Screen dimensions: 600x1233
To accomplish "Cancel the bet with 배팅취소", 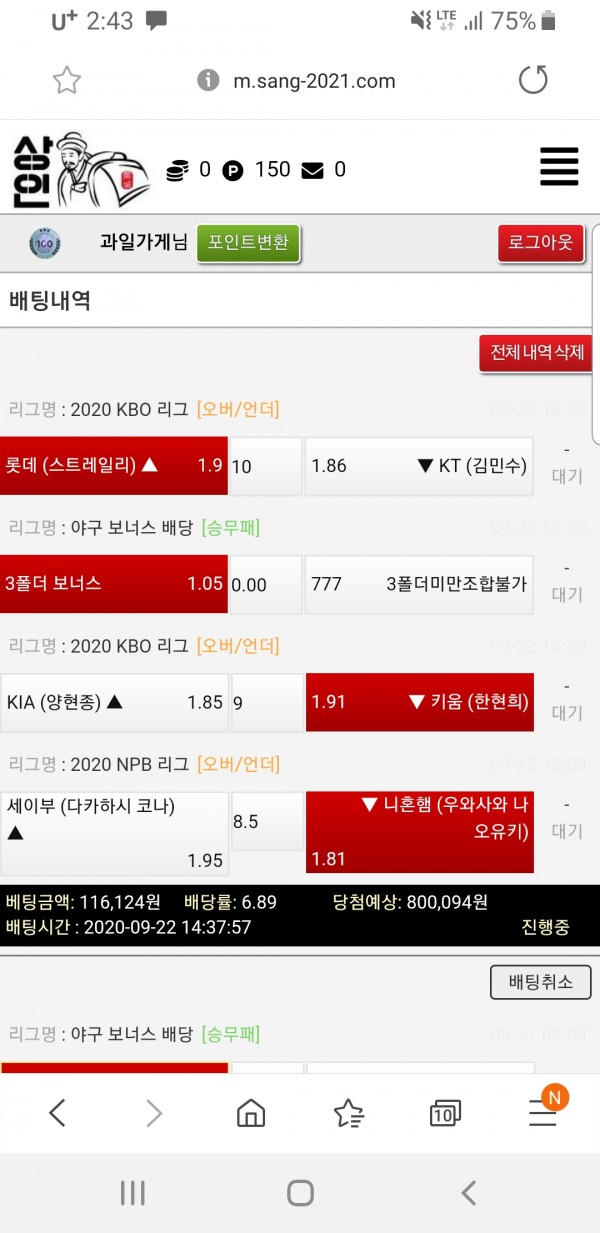I will 540,982.
